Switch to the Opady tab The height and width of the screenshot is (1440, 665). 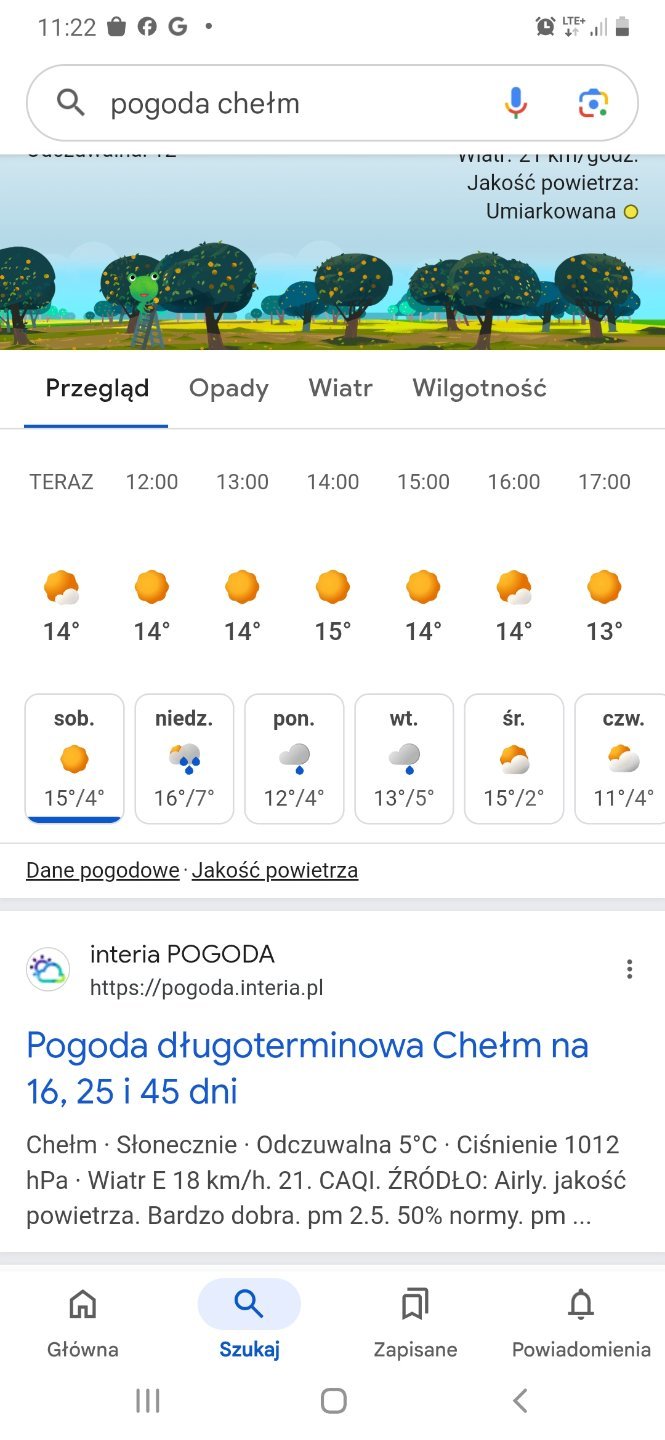[229, 388]
